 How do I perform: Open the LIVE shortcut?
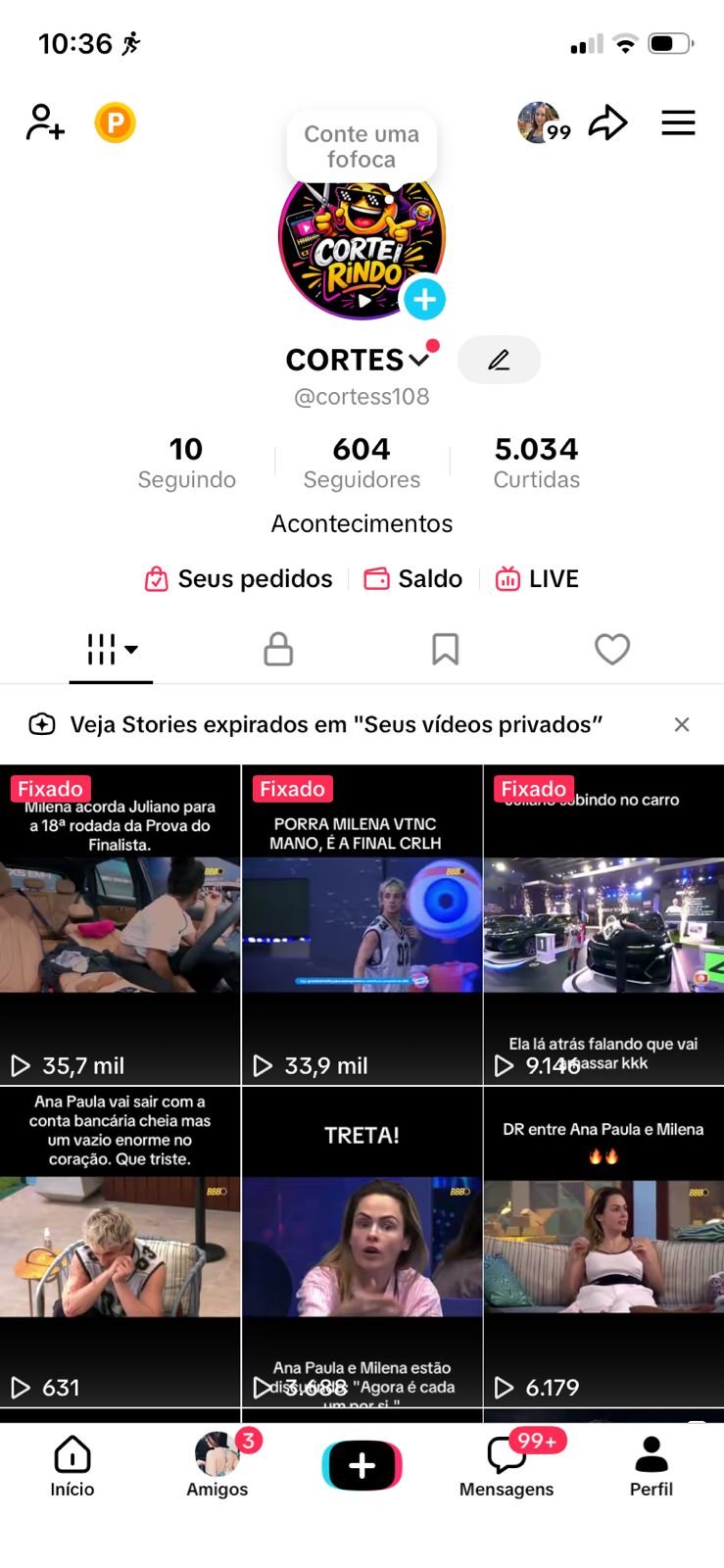[537, 579]
